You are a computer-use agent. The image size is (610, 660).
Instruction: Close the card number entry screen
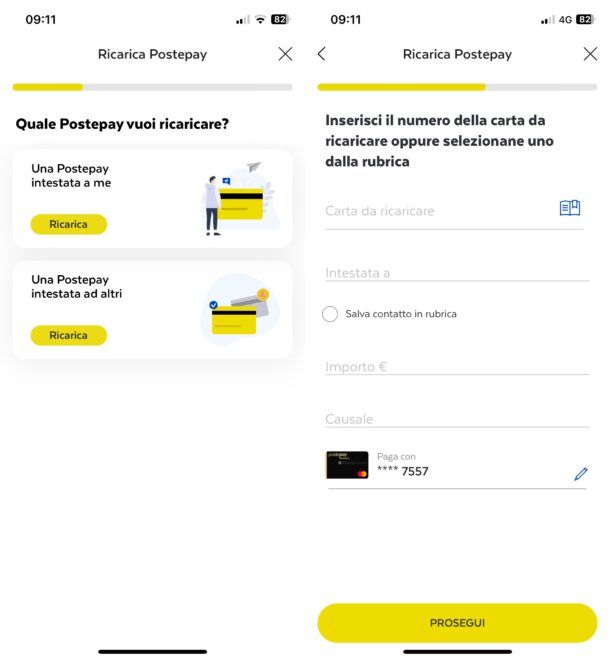[x=590, y=54]
